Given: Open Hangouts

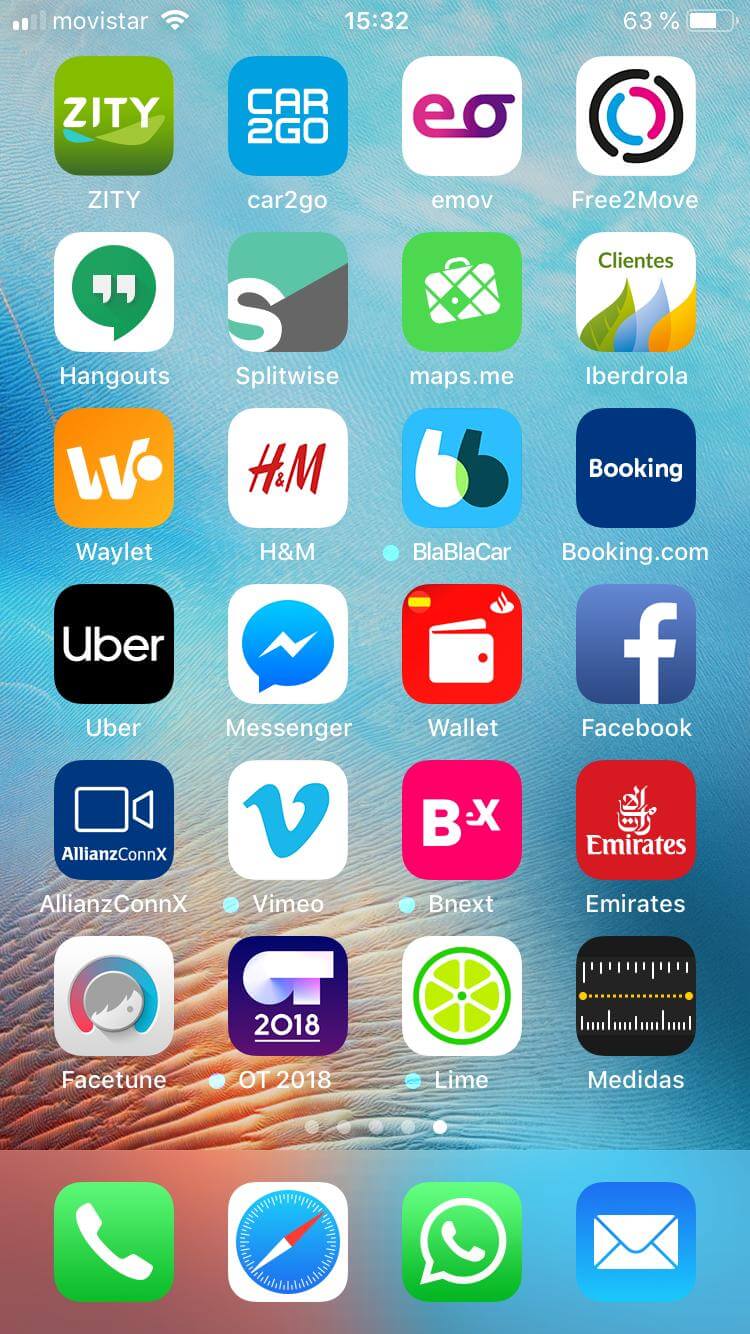Looking at the screenshot, I should [x=113, y=292].
